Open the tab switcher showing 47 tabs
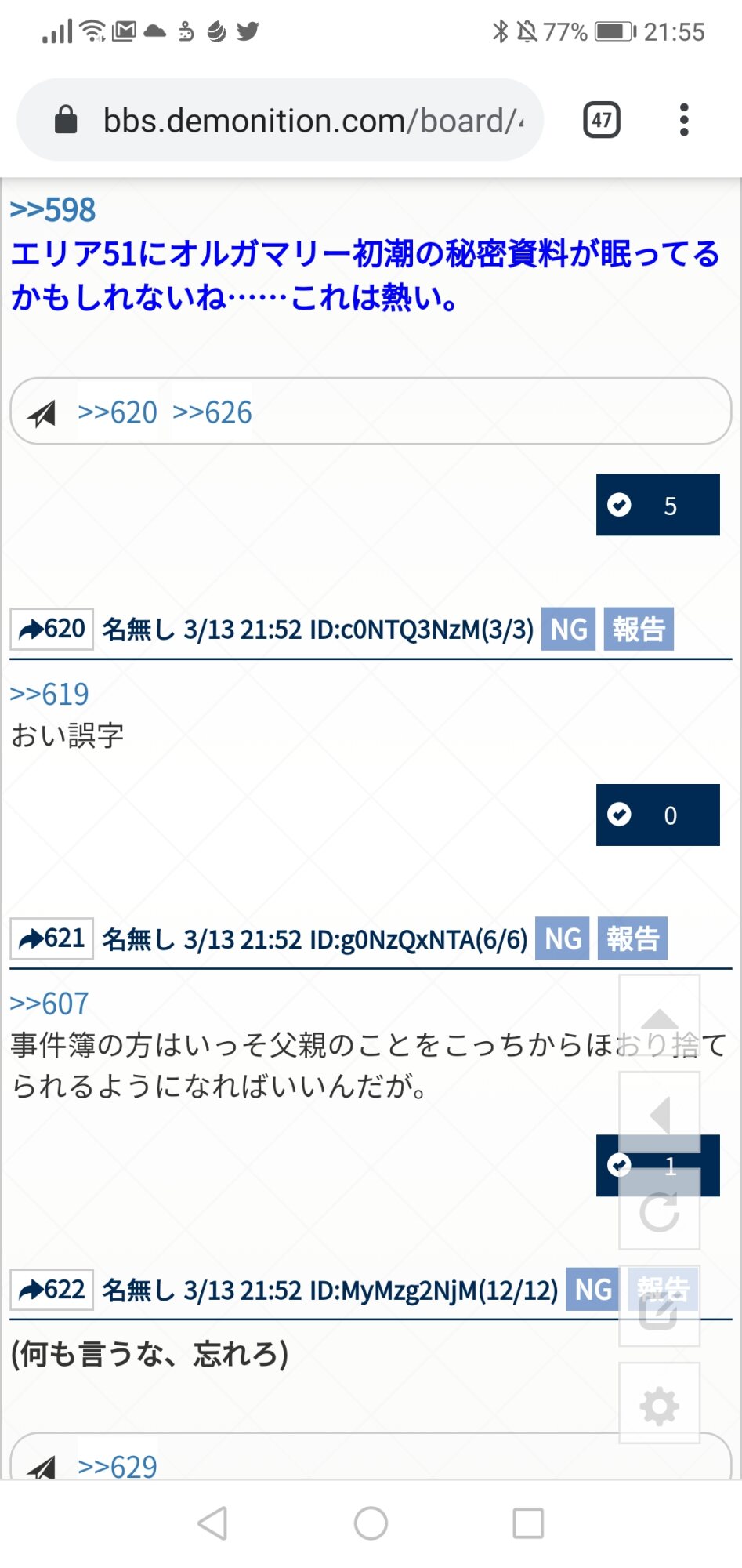The height and width of the screenshot is (1568, 742). coord(602,120)
